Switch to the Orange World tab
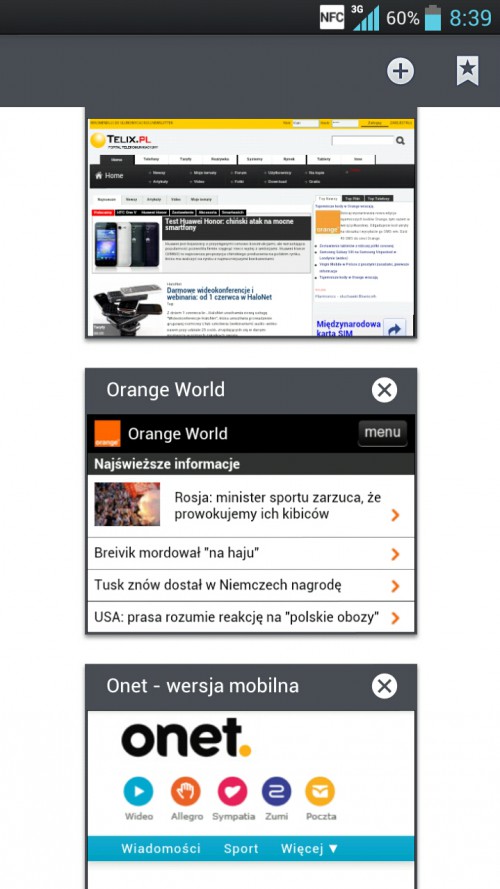This screenshot has height=889, width=500. [251, 523]
